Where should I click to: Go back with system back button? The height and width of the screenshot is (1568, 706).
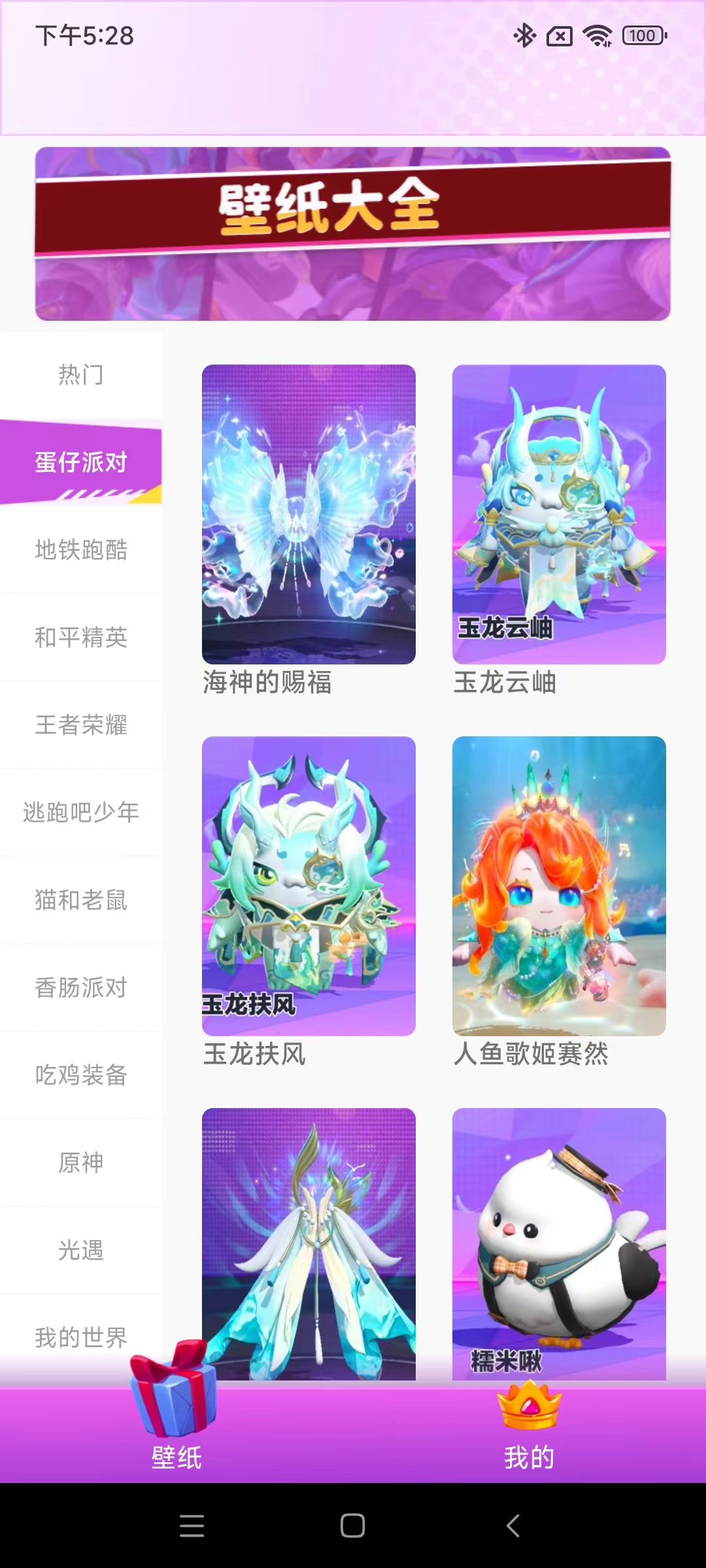[513, 1526]
